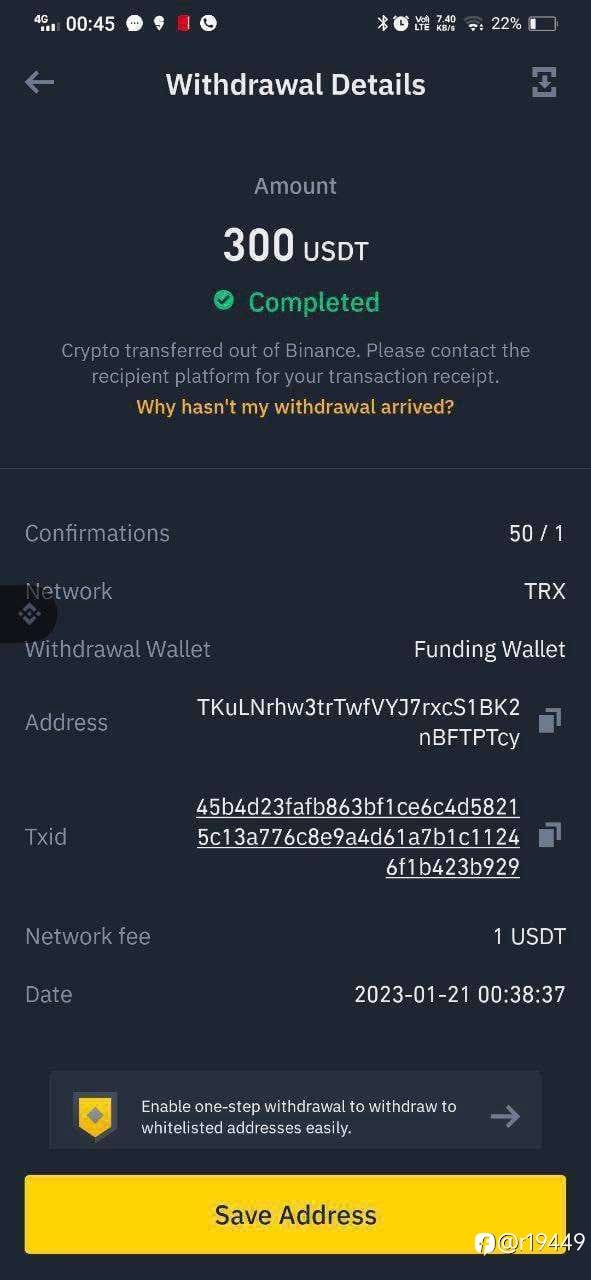Screen dimensions: 591x1280
Task: Tap the Save Address button
Action: click(x=295, y=1215)
